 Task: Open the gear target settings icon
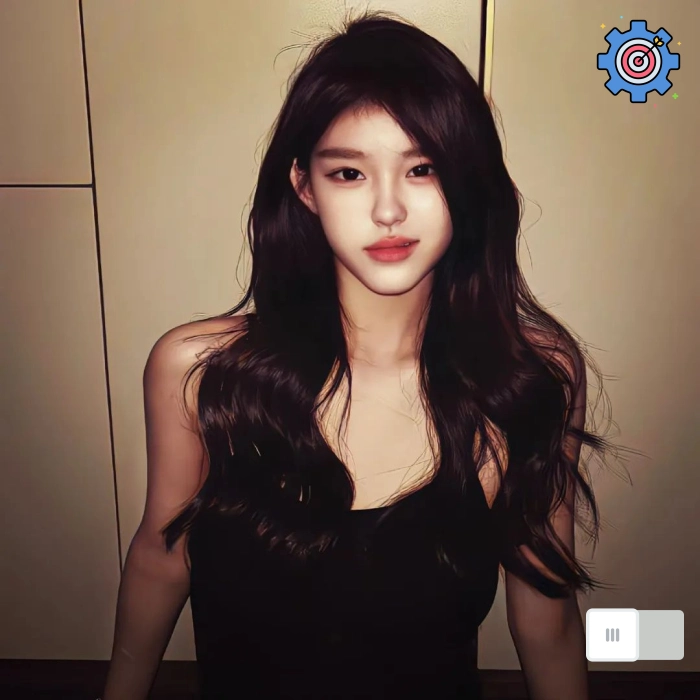(x=638, y=61)
